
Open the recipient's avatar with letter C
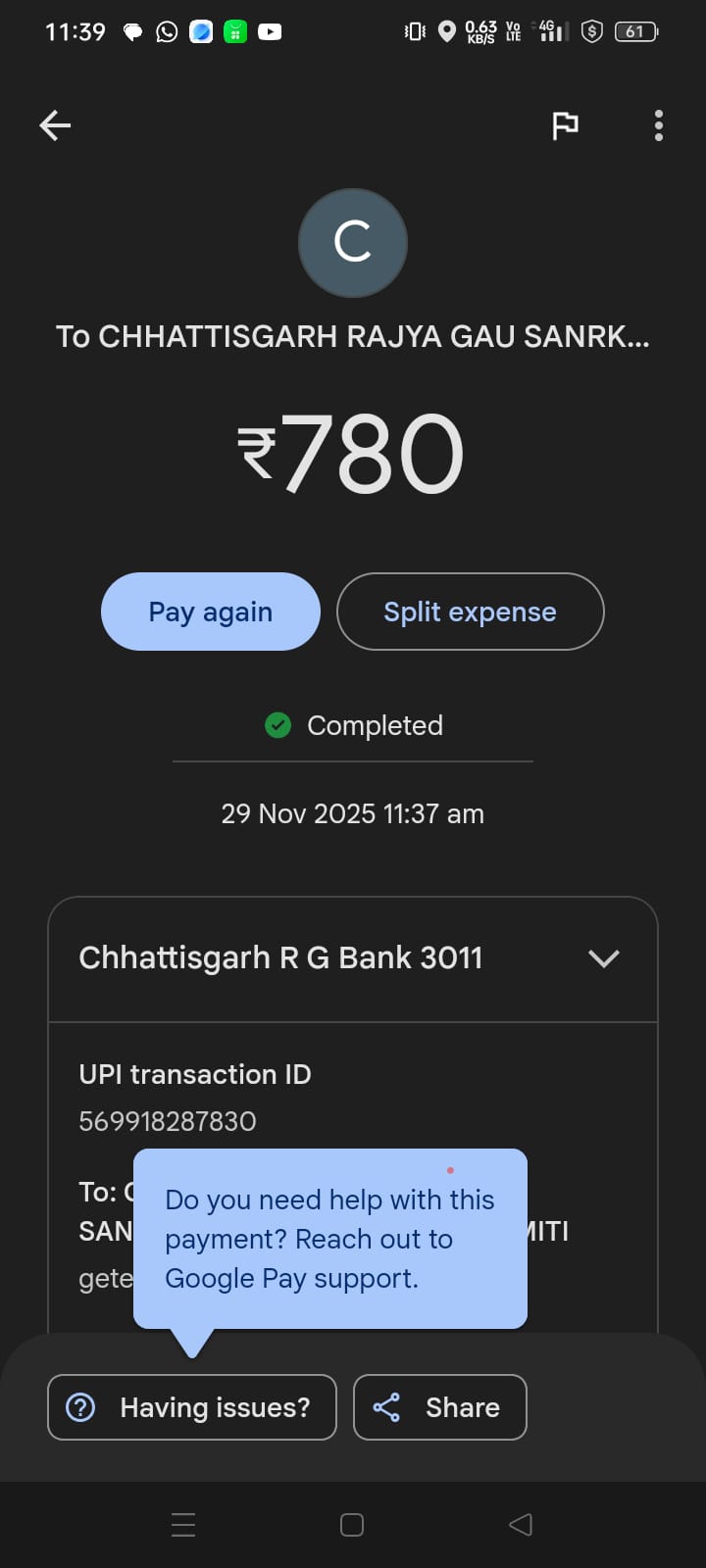[x=353, y=242]
